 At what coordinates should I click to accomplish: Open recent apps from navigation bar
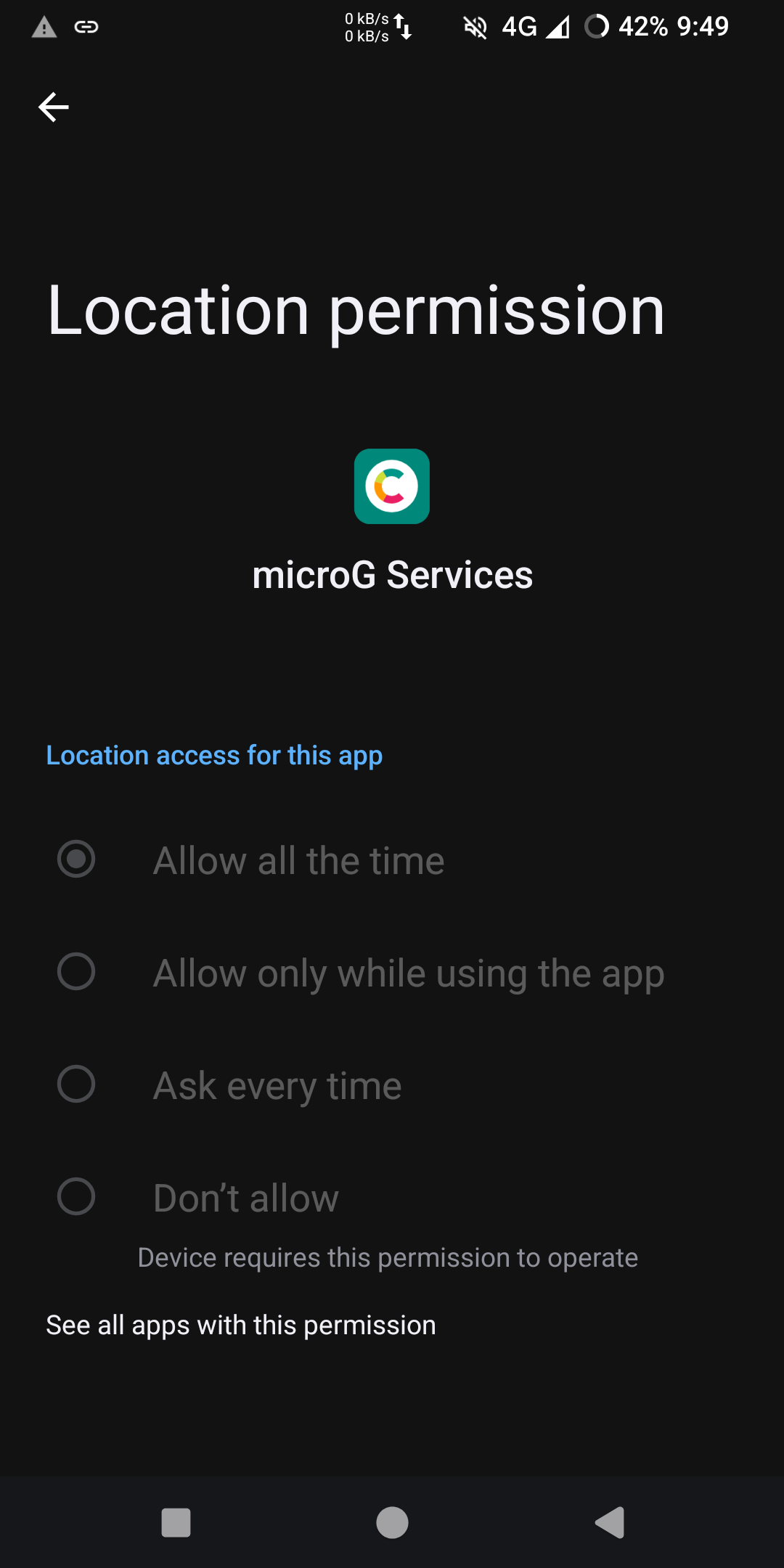point(176,1522)
